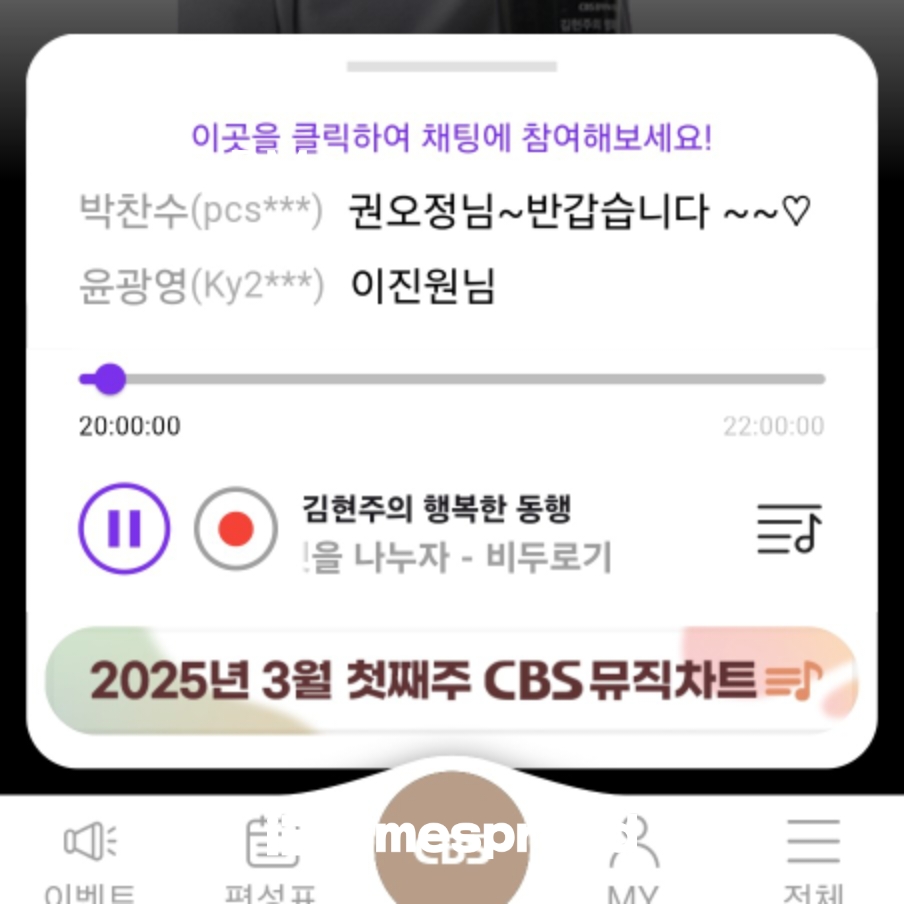
Task: Open the playlist icon
Action: click(789, 528)
